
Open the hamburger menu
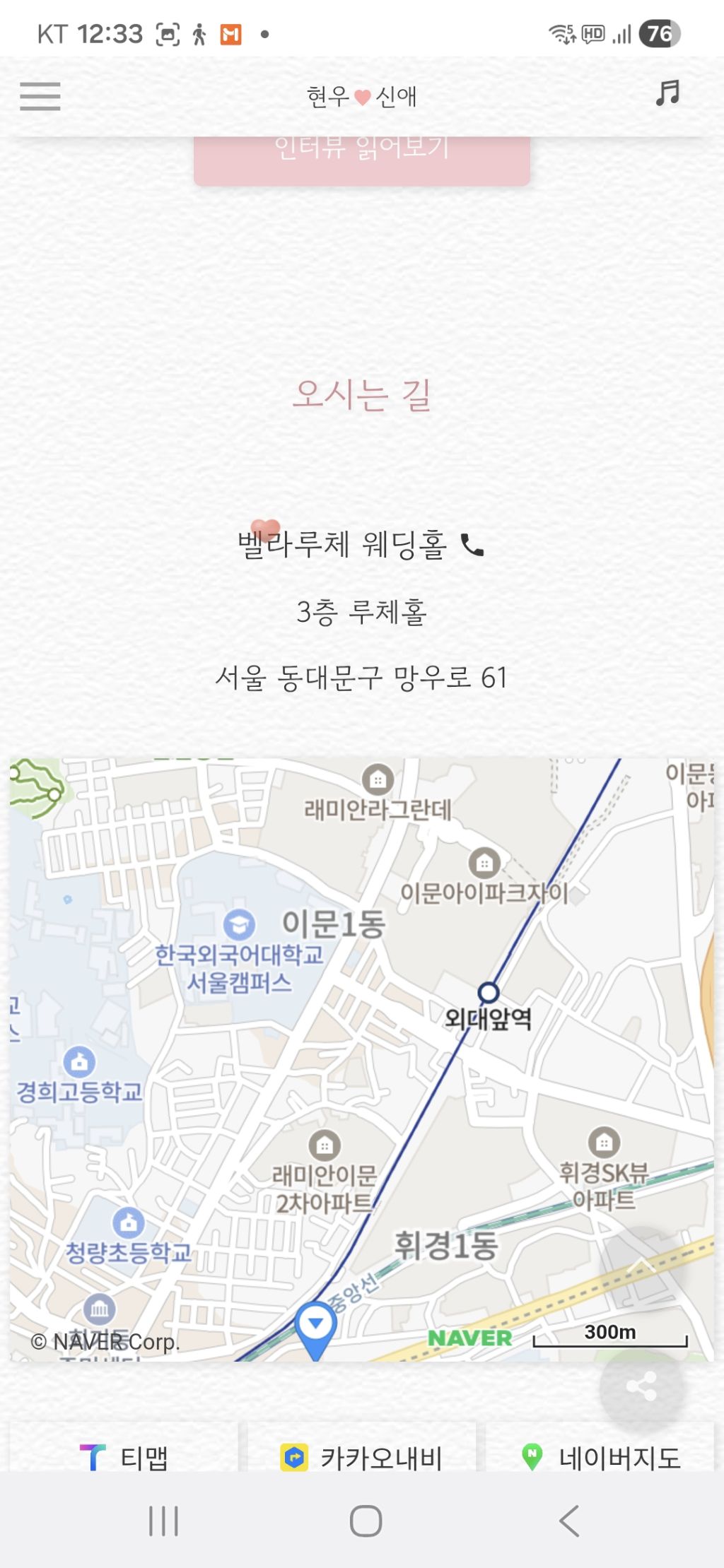(40, 96)
